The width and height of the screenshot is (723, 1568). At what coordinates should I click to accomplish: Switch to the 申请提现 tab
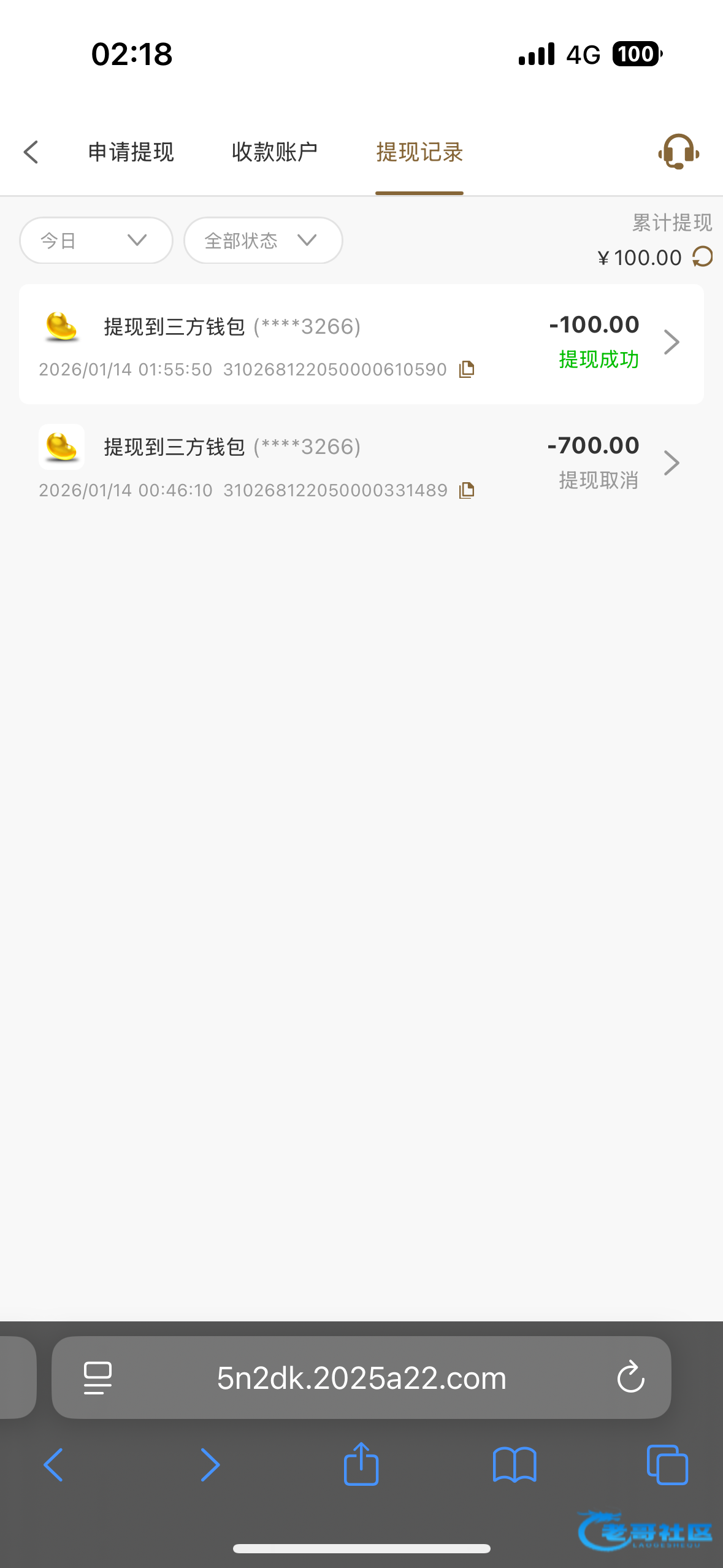point(131,152)
